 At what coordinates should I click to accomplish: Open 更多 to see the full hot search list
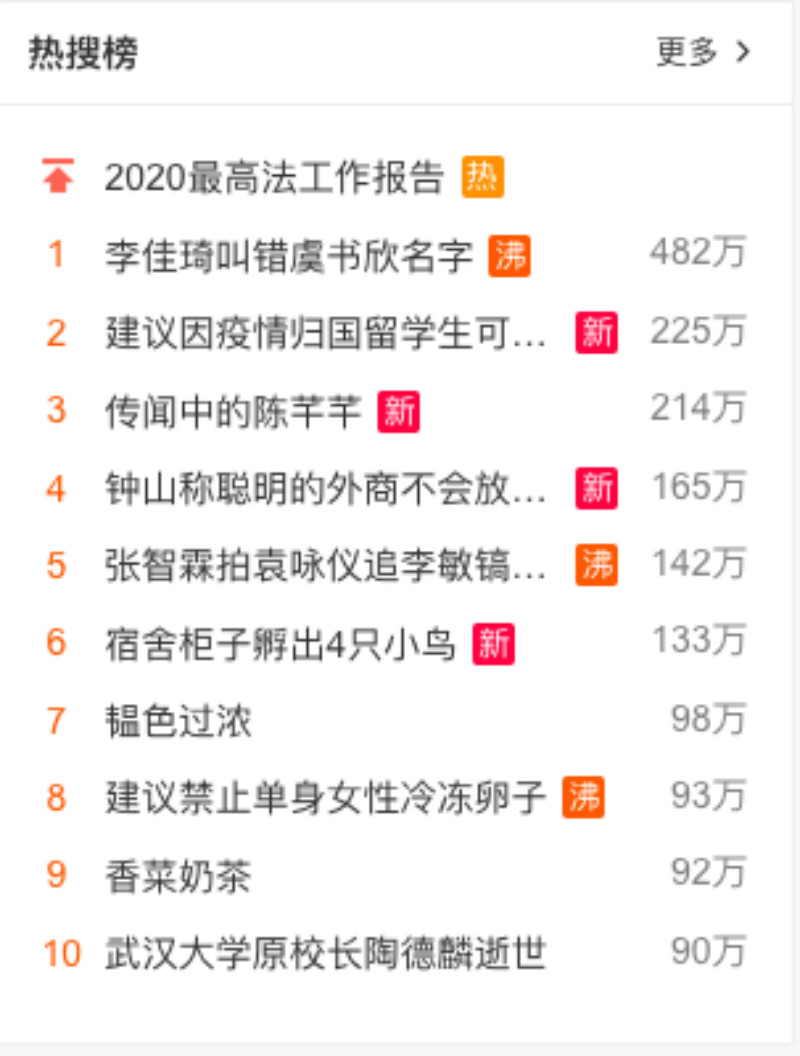702,52
